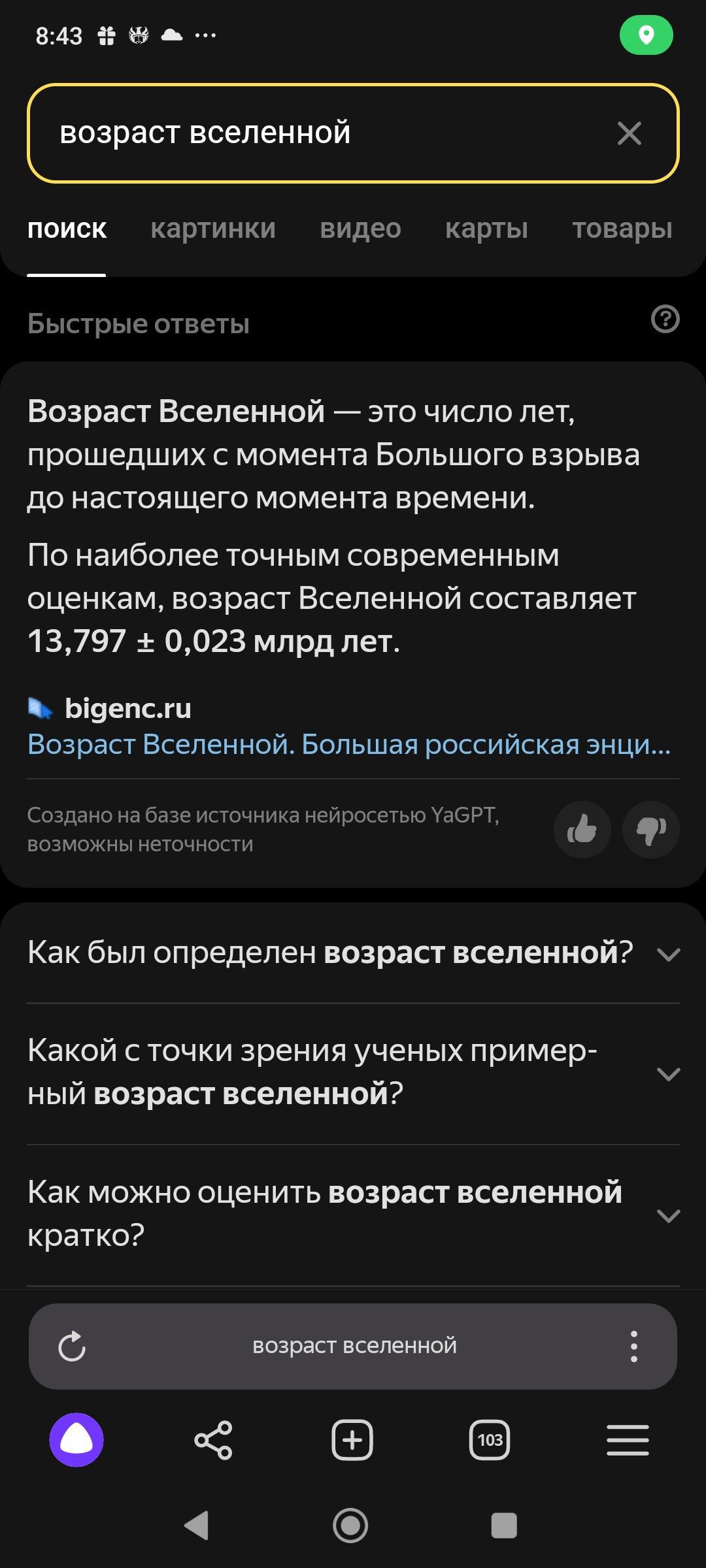Open the three-dot menu in address bar

[633, 1346]
